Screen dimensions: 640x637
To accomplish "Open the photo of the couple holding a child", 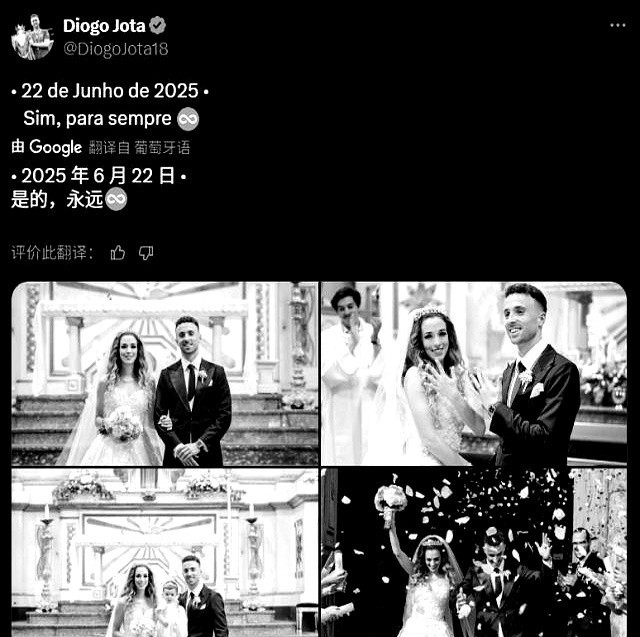I will pos(164,553).
